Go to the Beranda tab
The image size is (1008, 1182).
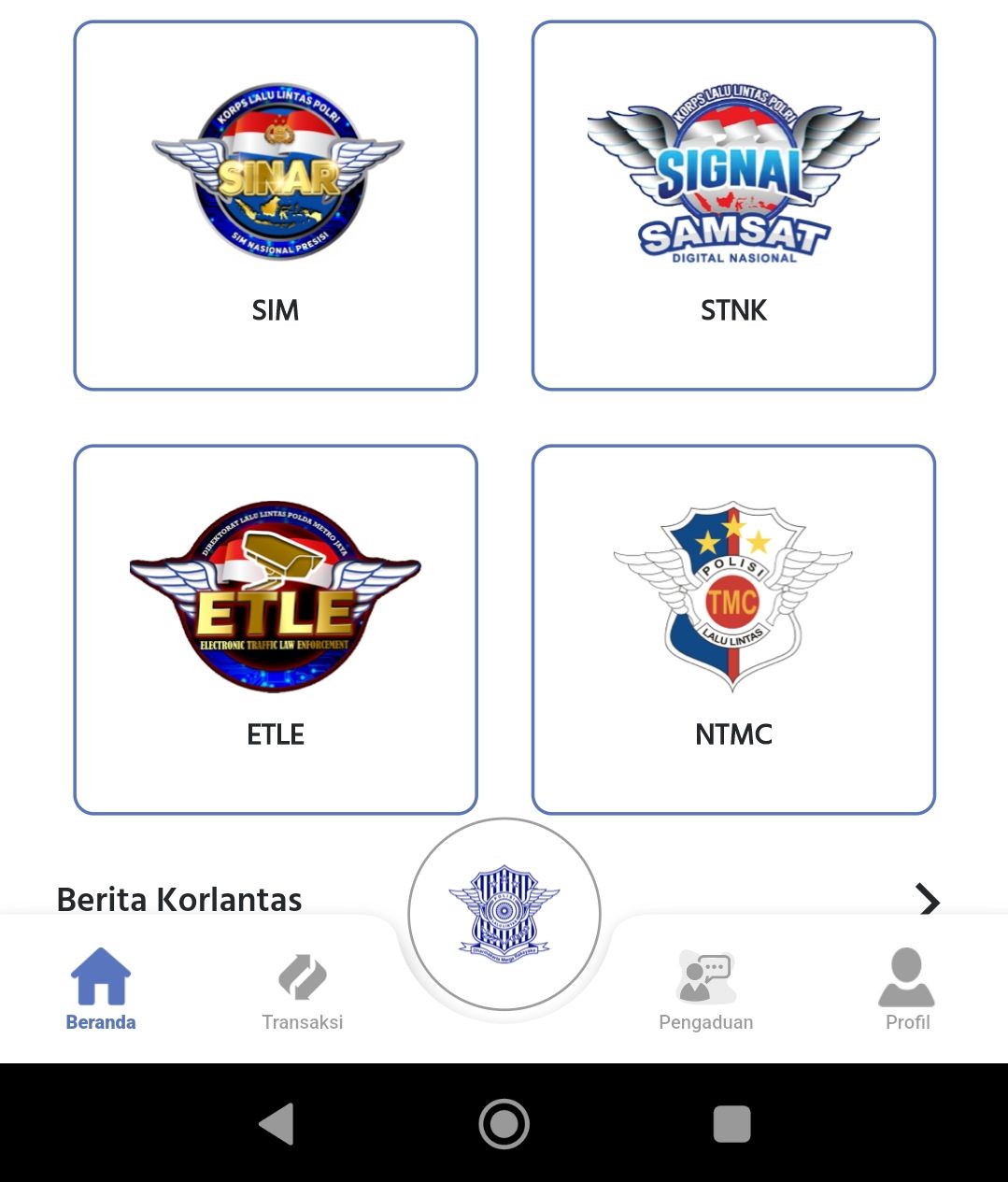click(101, 990)
